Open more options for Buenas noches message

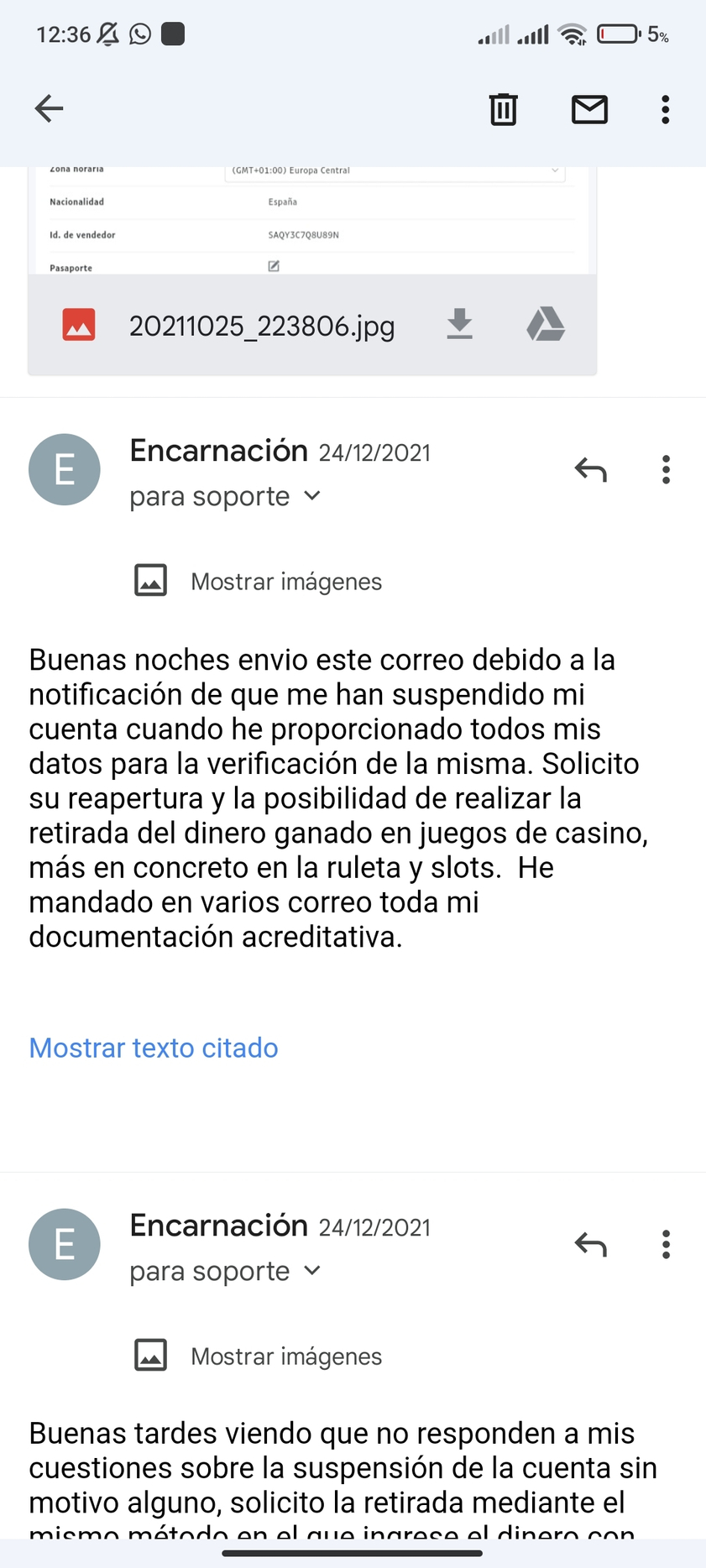click(x=666, y=469)
